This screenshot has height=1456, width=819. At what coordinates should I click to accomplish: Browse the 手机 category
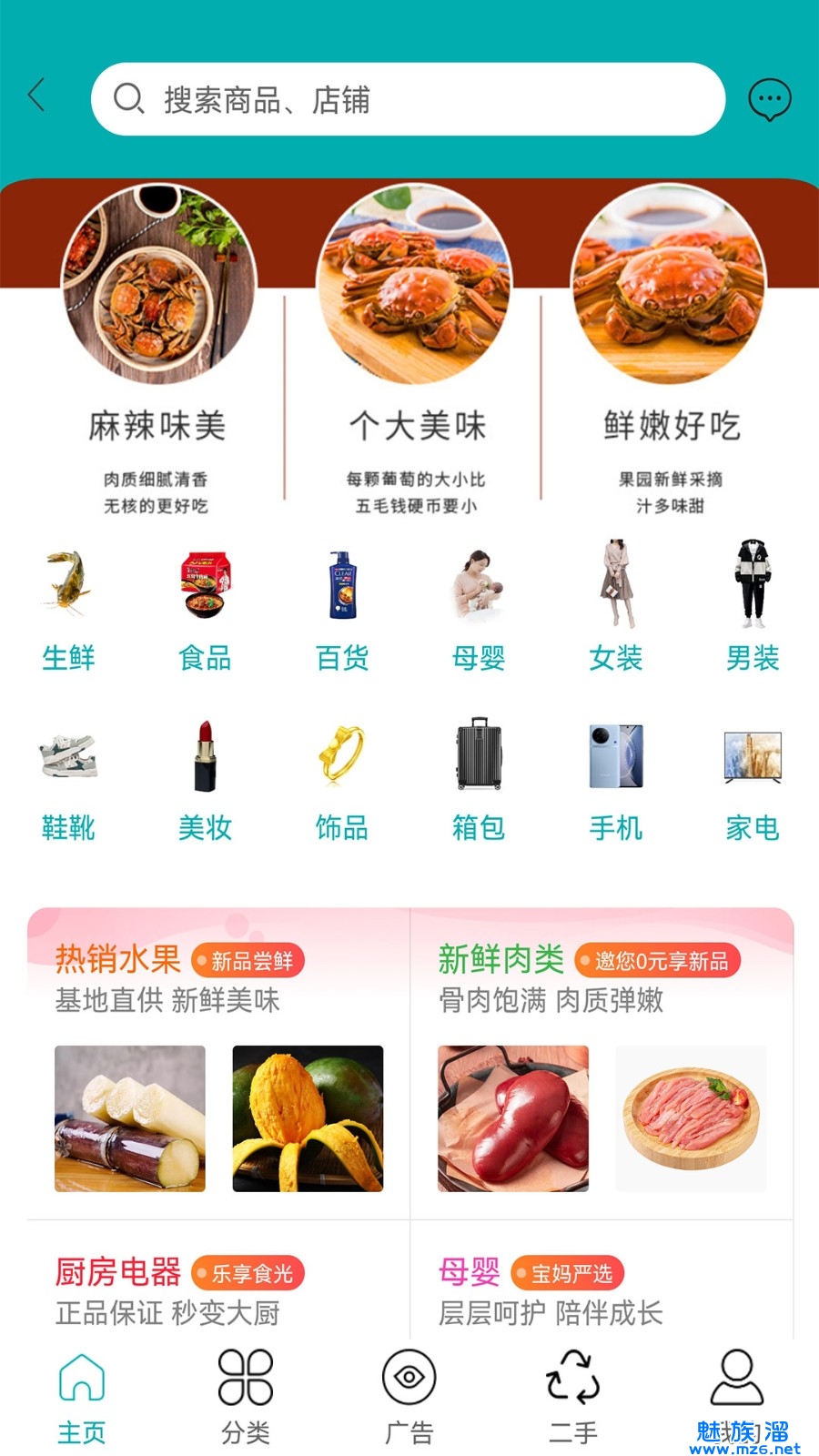616,778
